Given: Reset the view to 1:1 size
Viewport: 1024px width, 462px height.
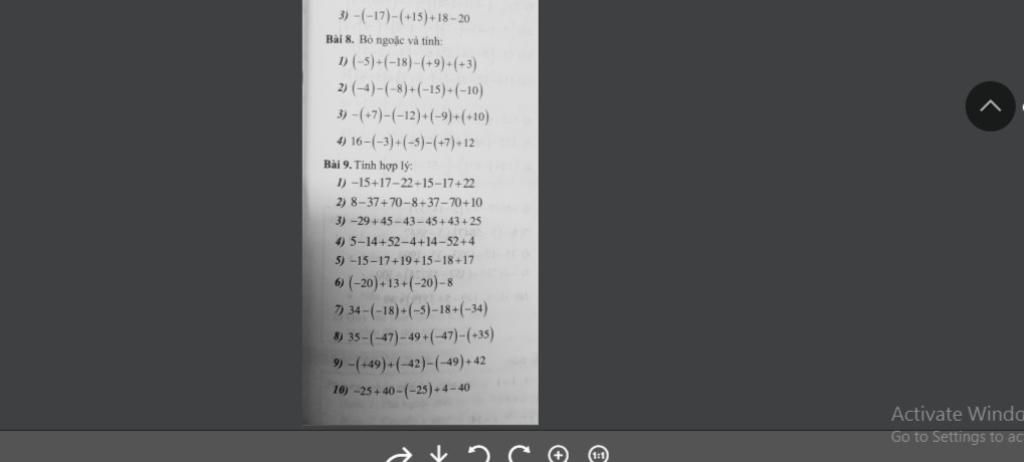Looking at the screenshot, I should click(x=598, y=455).
